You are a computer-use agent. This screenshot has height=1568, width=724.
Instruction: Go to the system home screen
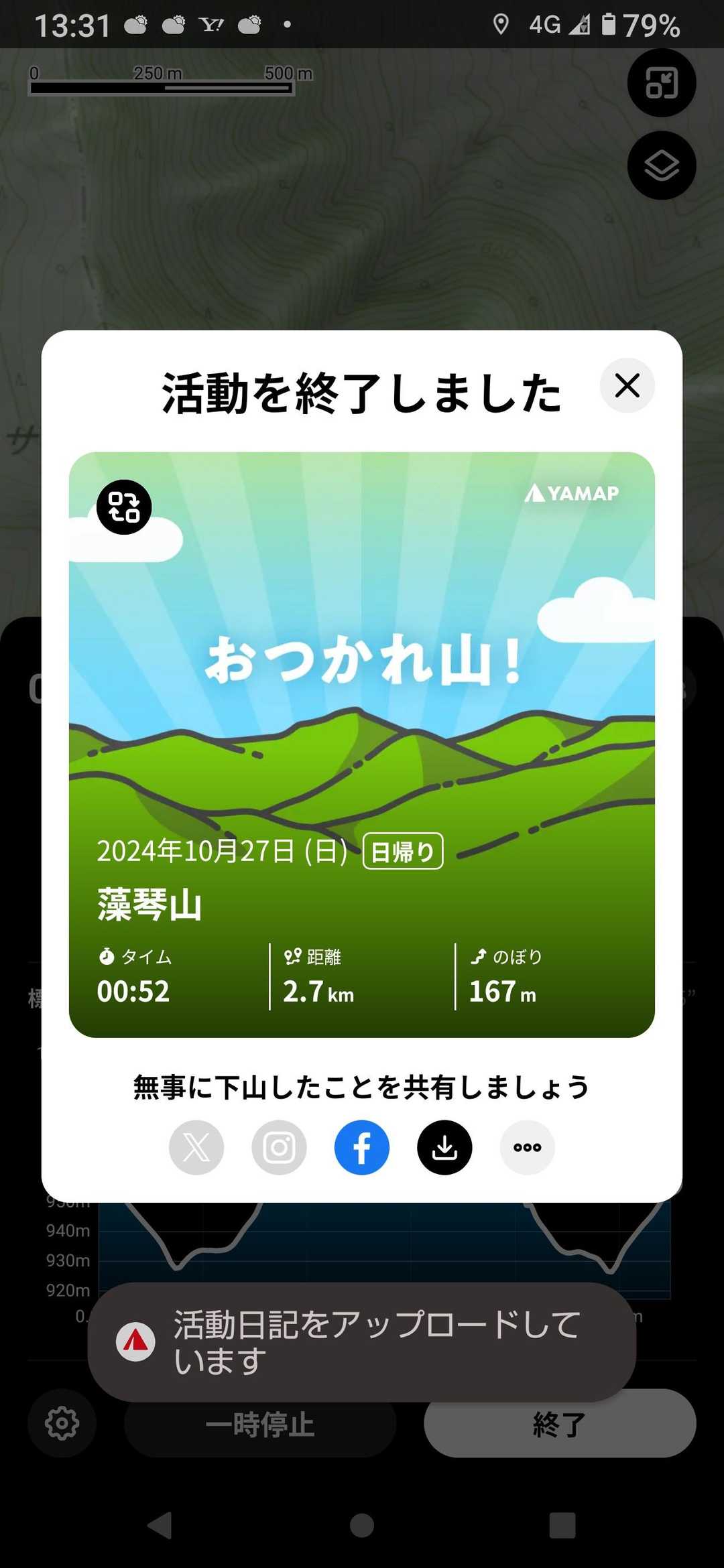point(362,1526)
